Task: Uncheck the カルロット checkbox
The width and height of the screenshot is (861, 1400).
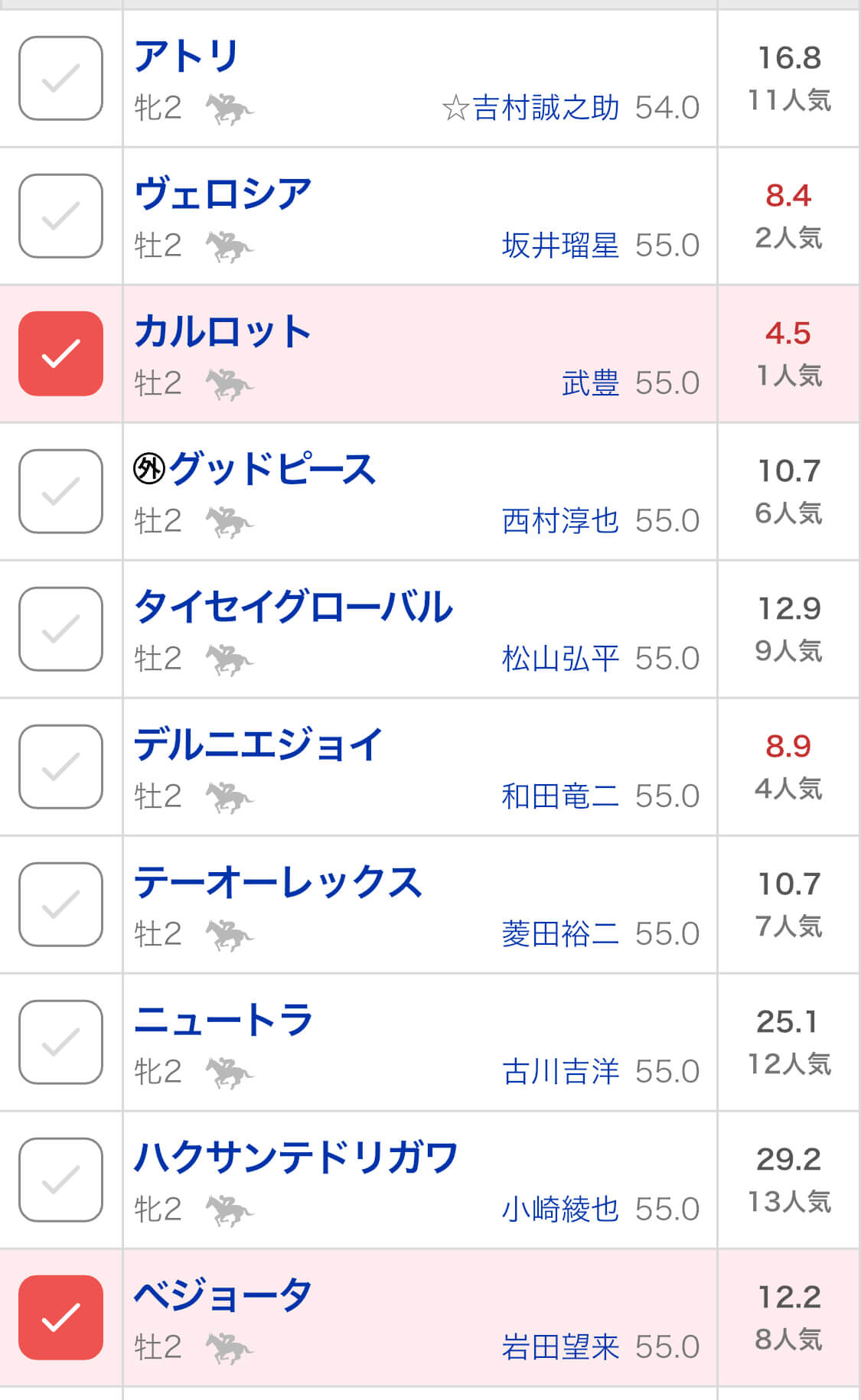Action: coord(60,353)
